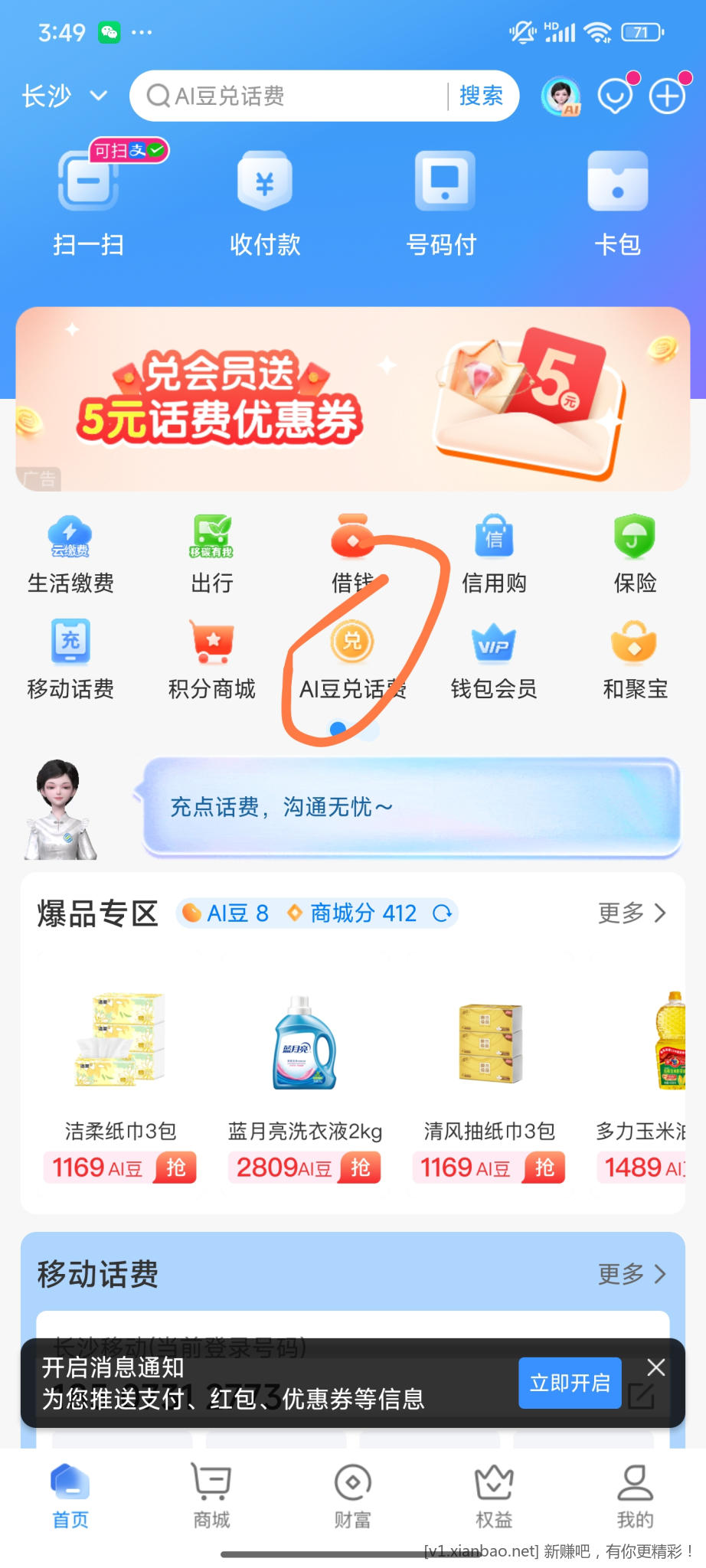Go to the 我的 tab
706x1568 pixels.
point(635,1497)
